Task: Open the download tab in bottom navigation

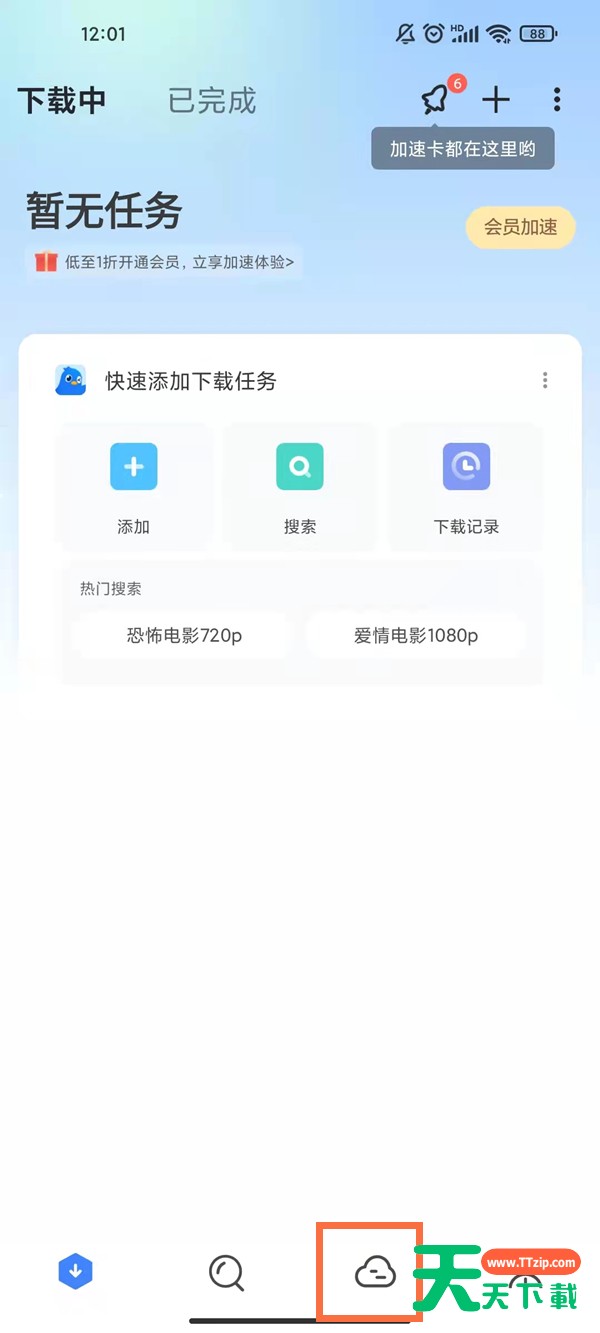Action: 76,1272
